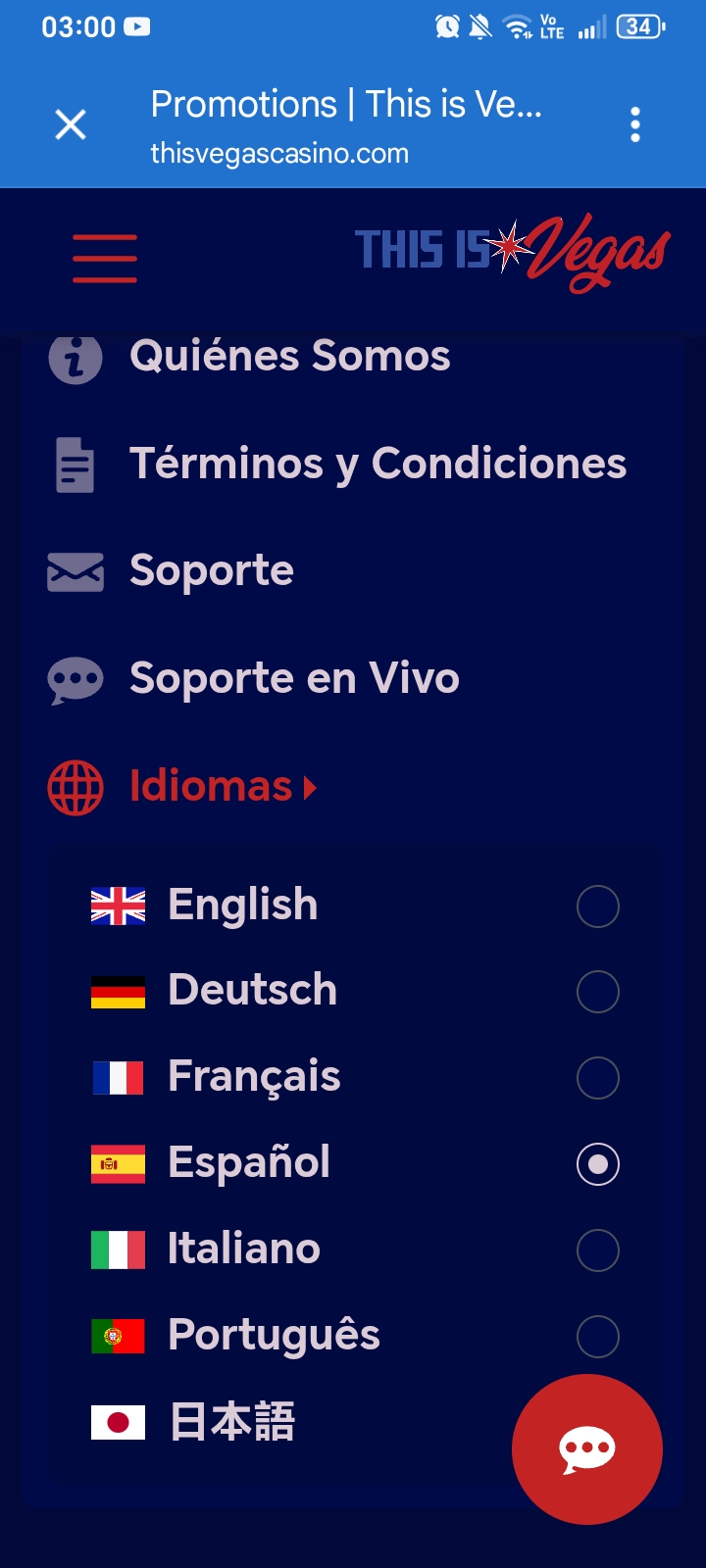Open Quiénes Somos page

(x=249, y=356)
